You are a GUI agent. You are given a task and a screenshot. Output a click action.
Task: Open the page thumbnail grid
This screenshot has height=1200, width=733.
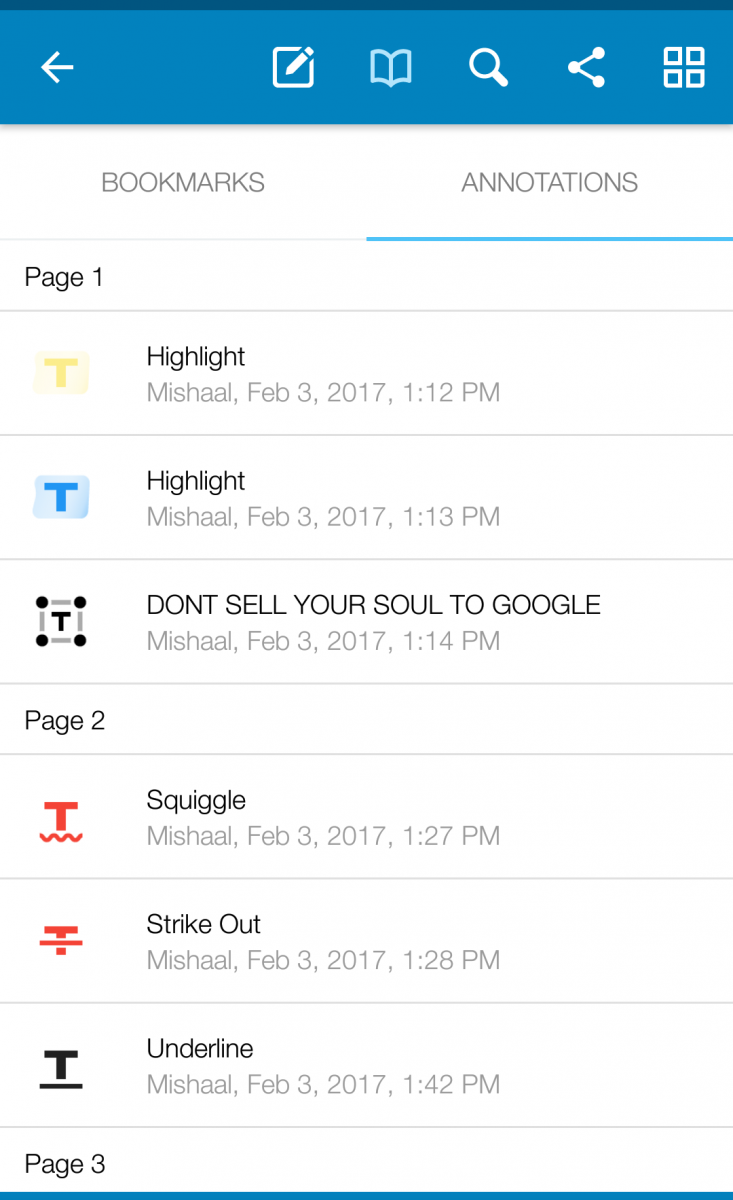click(x=684, y=68)
